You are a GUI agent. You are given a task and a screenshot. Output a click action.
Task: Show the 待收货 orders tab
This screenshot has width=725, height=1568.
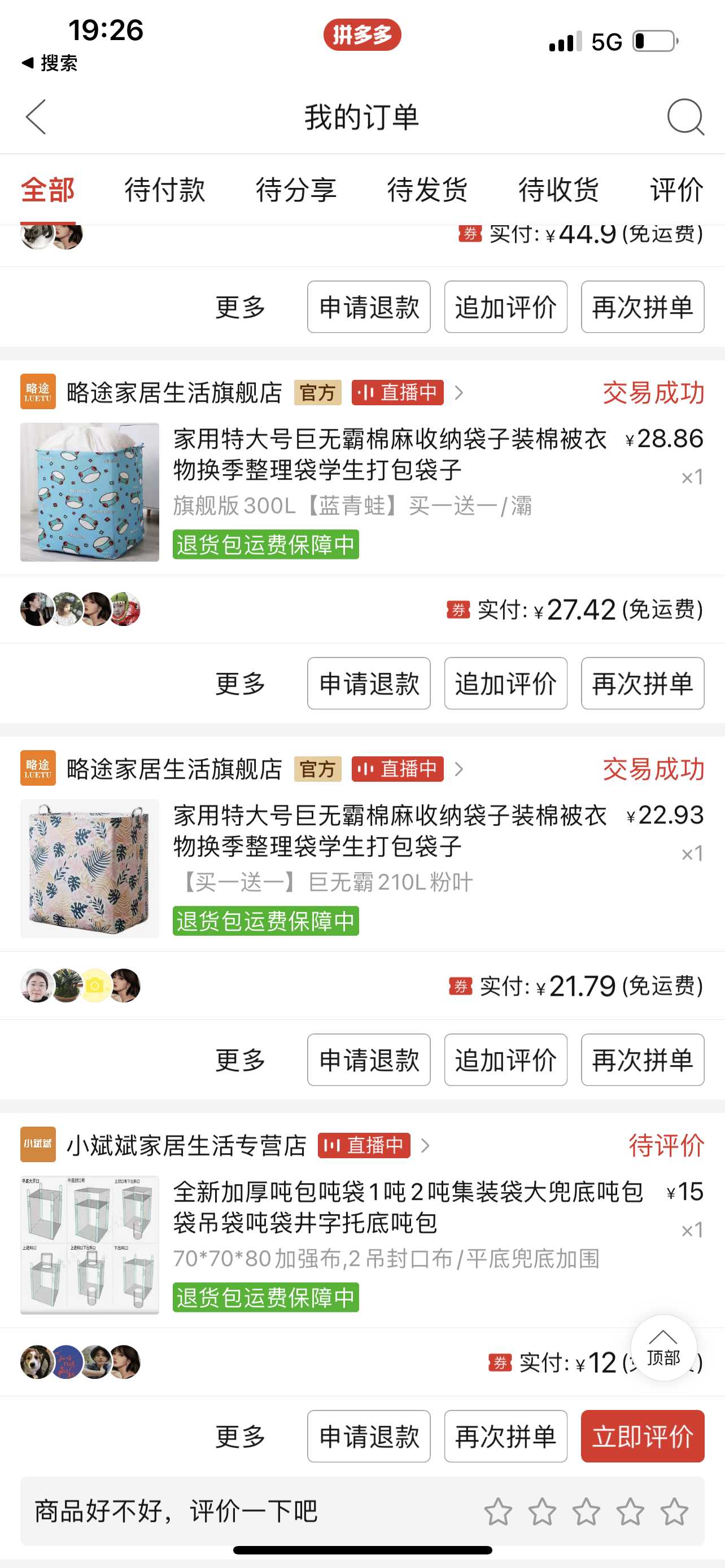[x=558, y=189]
